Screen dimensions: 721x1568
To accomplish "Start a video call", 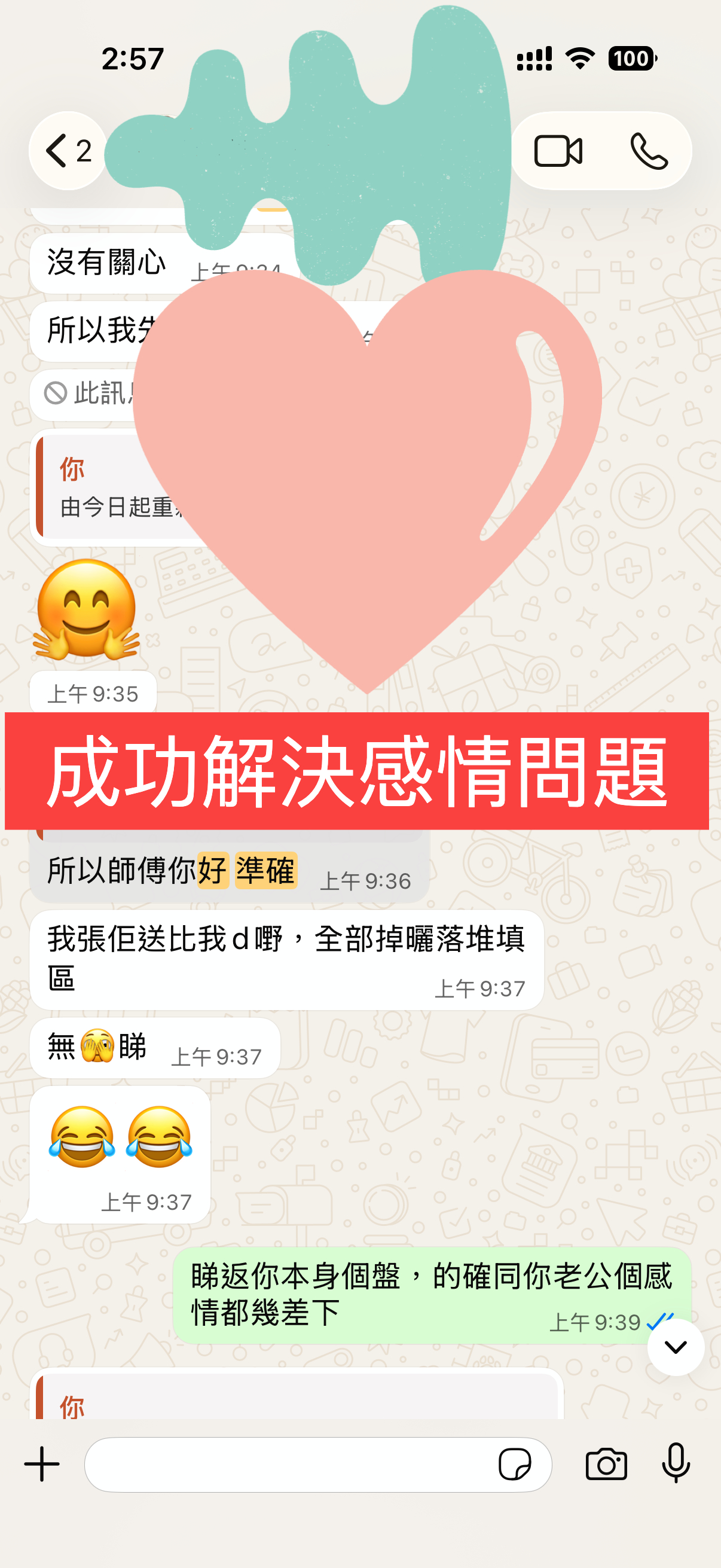I will coord(558,151).
